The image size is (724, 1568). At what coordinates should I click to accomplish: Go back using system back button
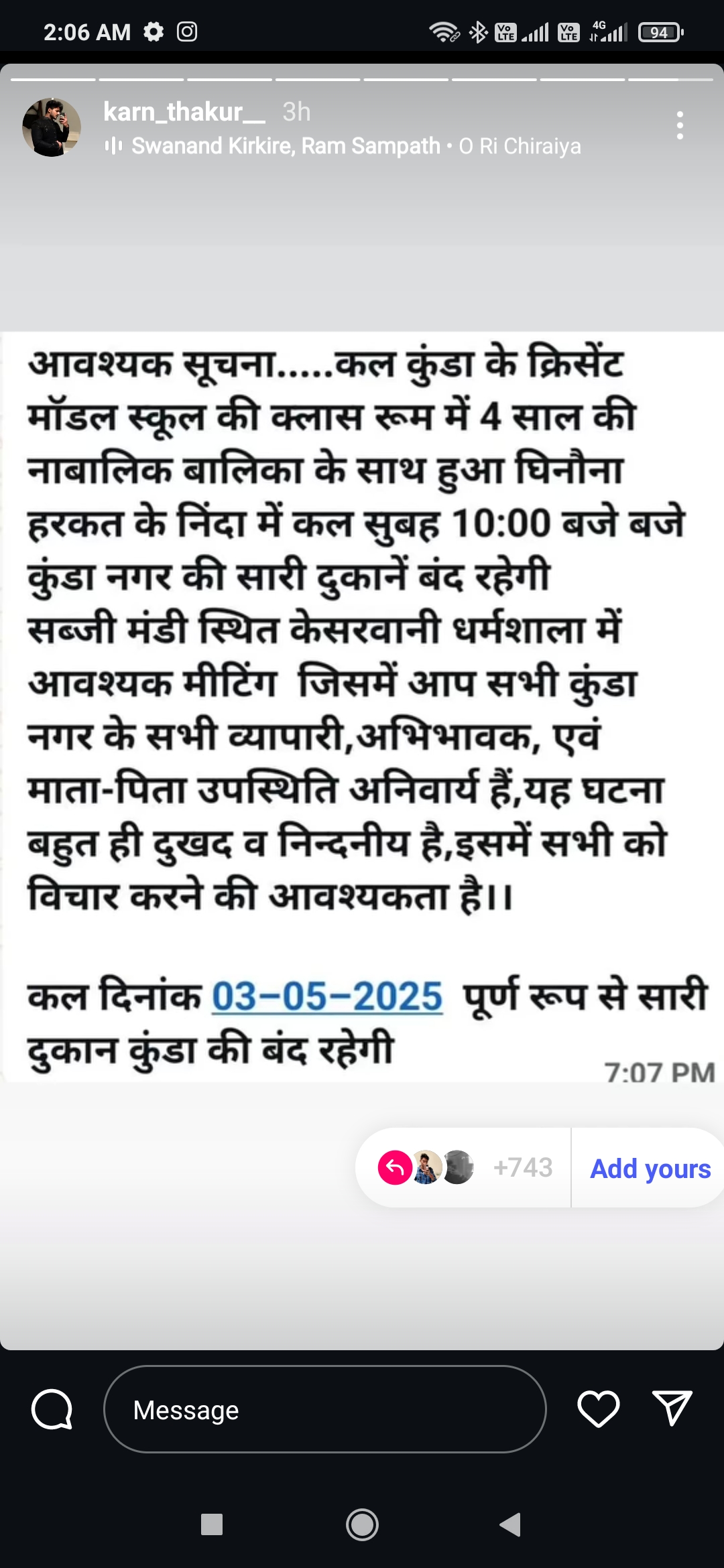pos(510,1524)
